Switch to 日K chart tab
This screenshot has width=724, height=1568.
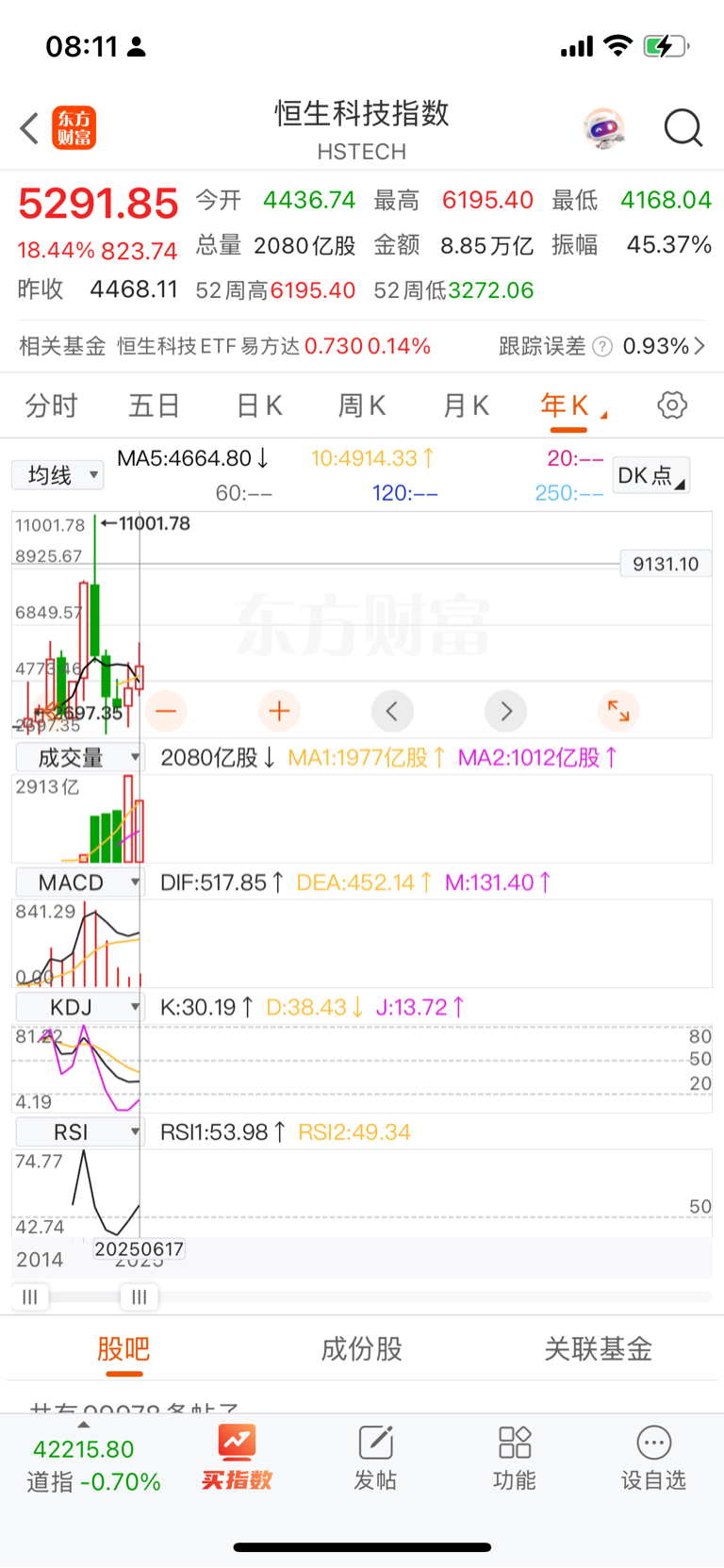tap(259, 406)
